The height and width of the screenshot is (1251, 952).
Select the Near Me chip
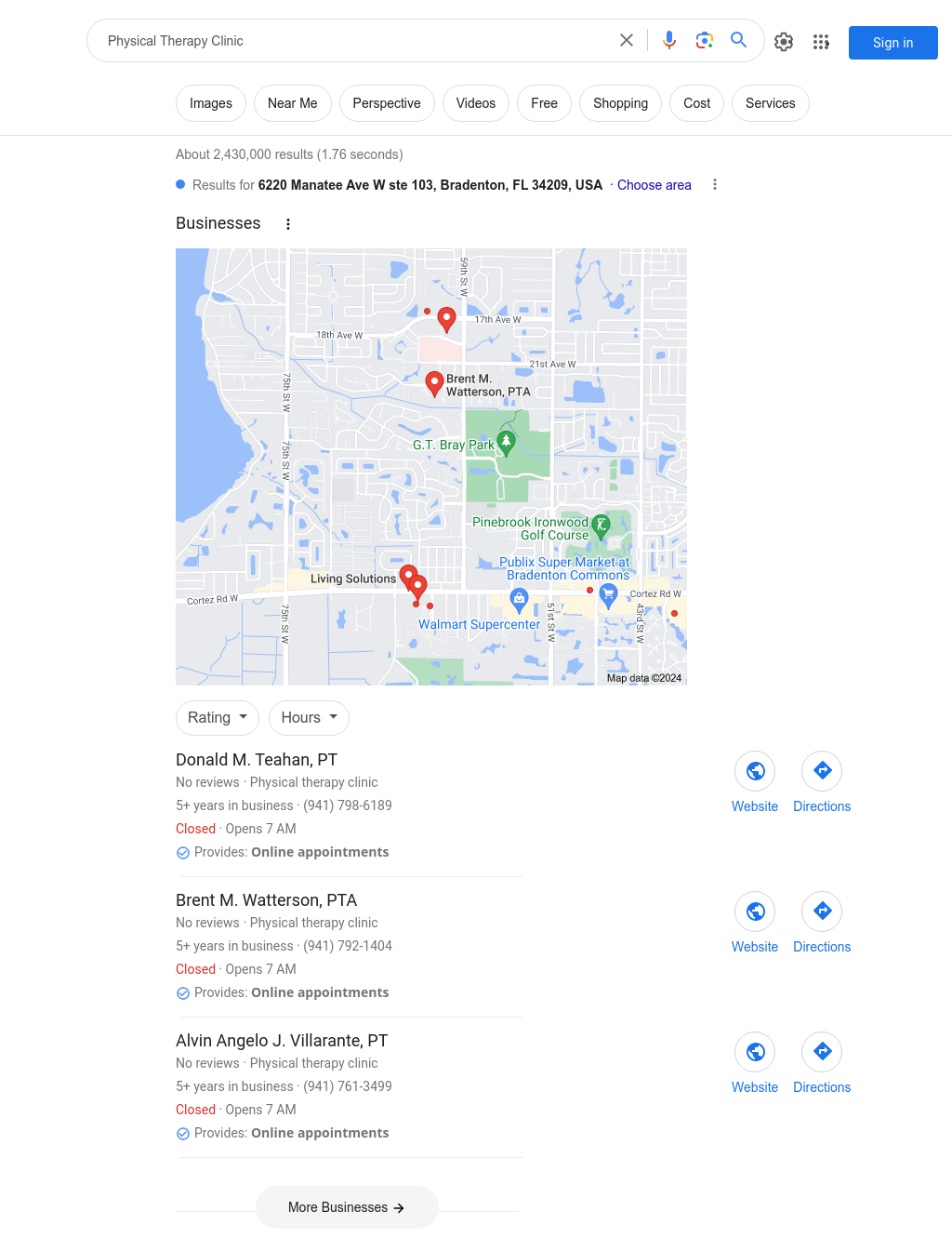(x=292, y=103)
